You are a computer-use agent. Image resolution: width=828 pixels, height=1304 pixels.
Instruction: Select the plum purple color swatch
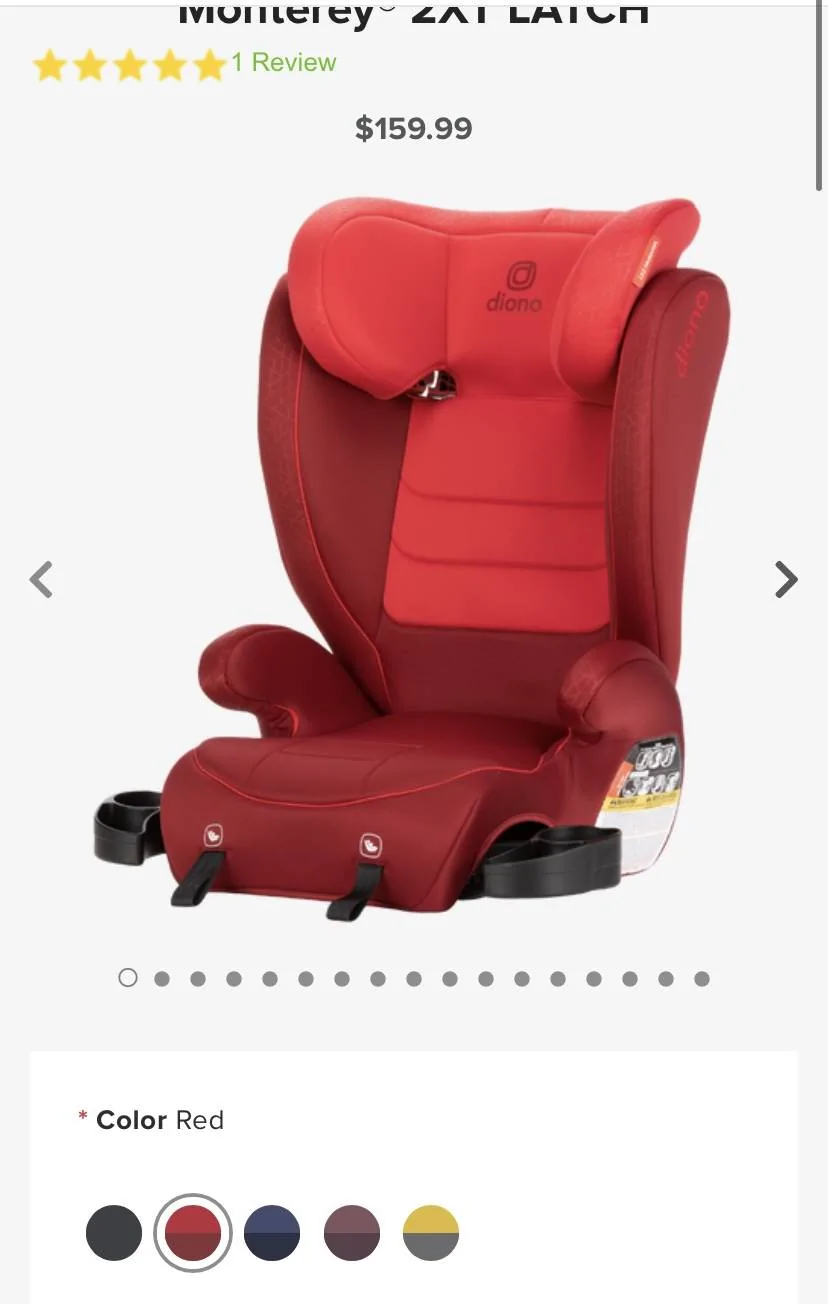pos(352,1233)
